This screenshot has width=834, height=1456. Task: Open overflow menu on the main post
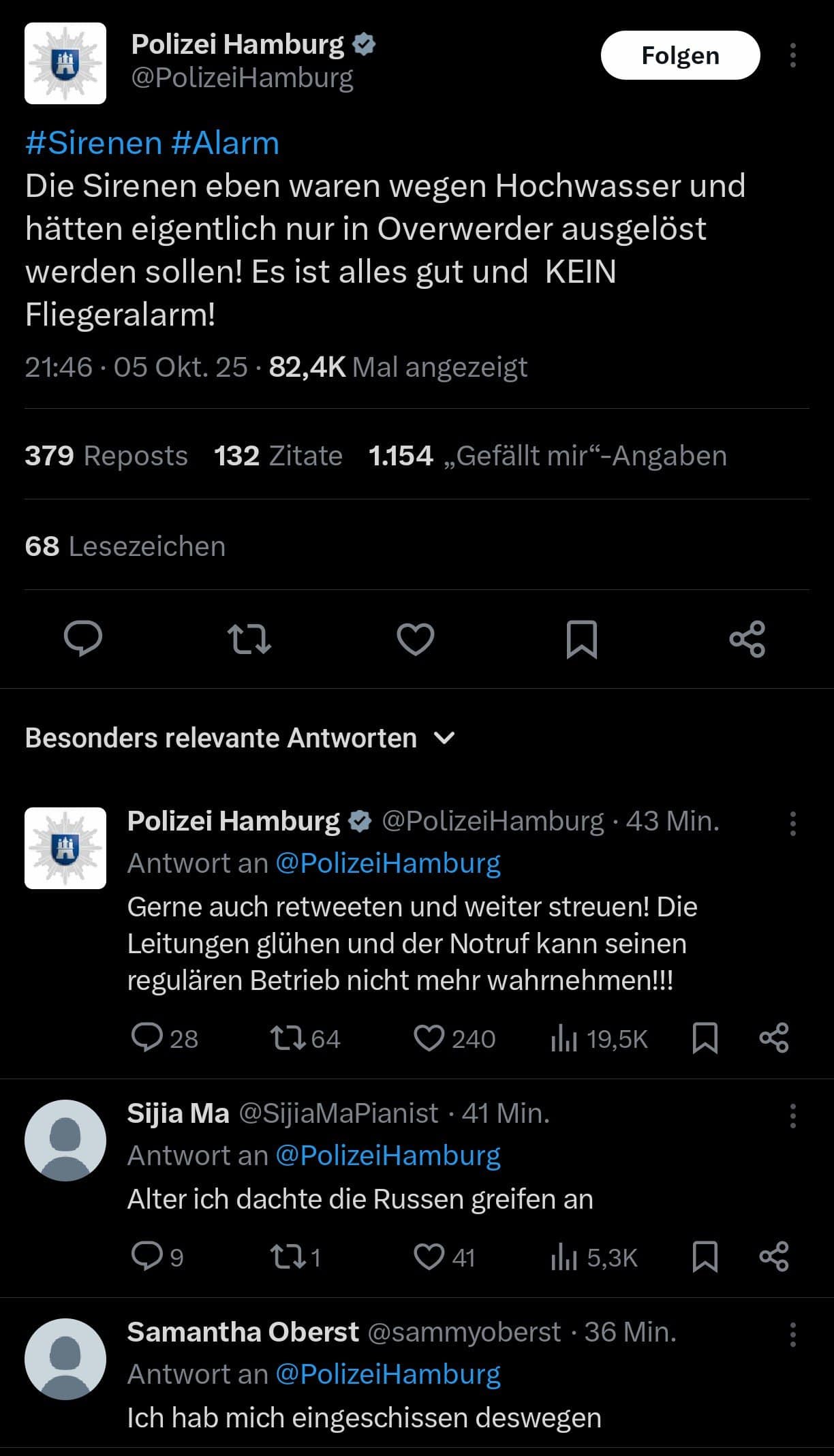pos(792,55)
